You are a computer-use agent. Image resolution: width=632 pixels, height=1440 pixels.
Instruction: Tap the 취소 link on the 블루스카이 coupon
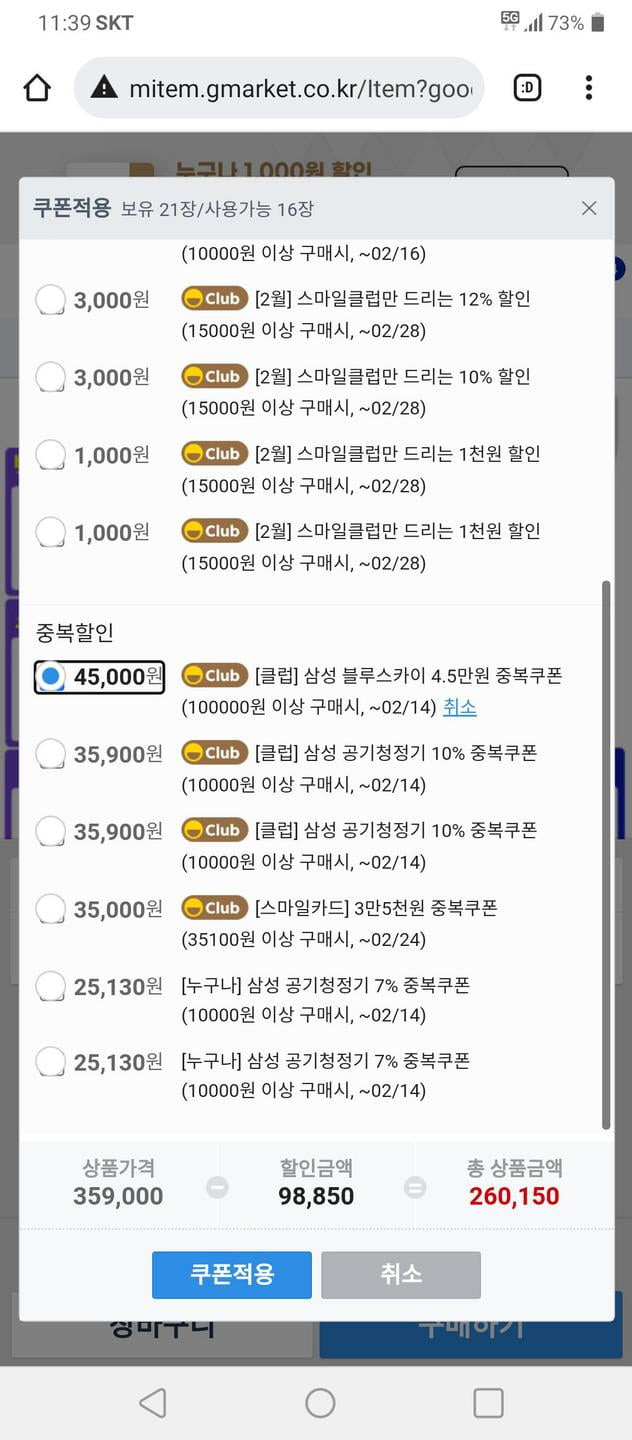click(x=460, y=707)
